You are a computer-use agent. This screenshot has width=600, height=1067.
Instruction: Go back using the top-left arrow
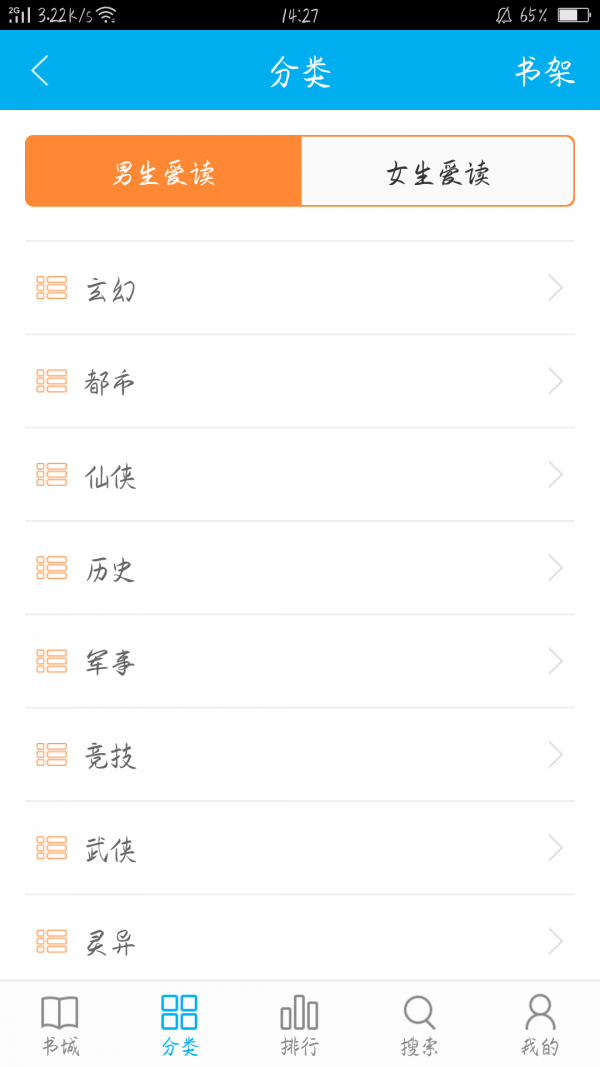pyautogui.click(x=40, y=71)
